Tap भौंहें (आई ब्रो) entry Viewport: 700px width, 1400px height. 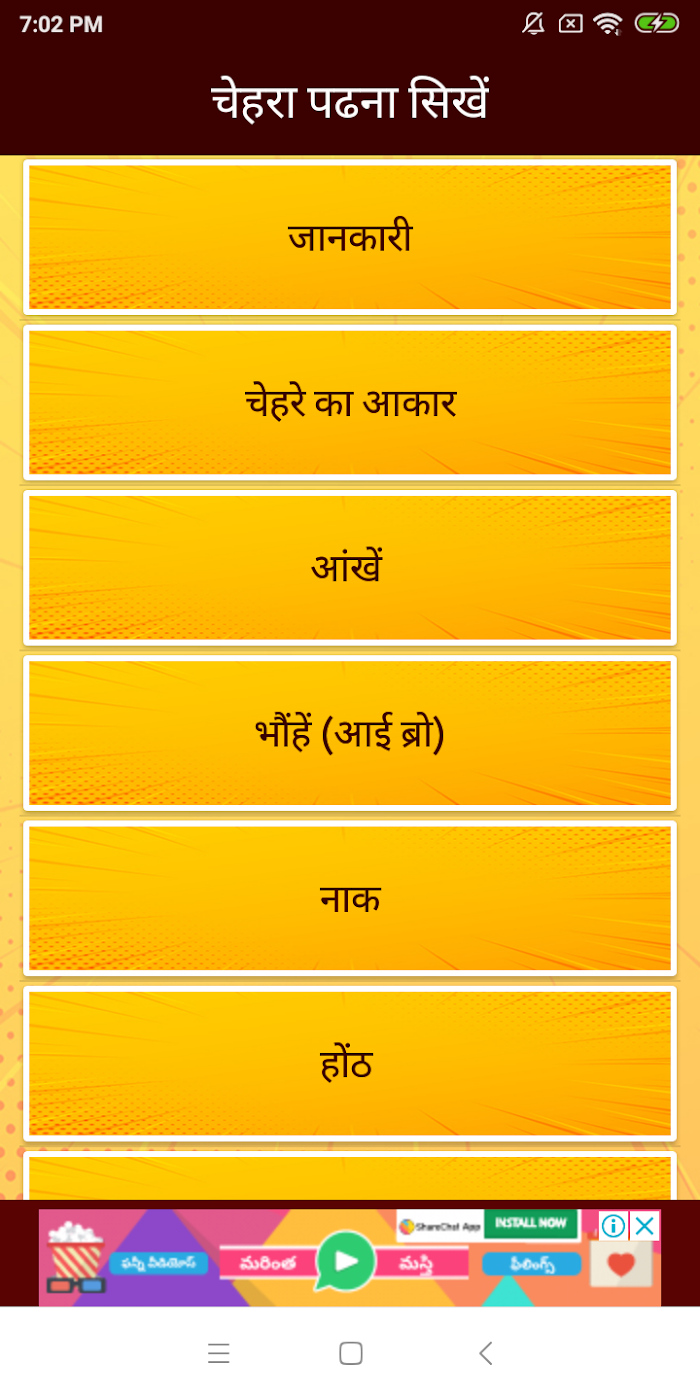pyautogui.click(x=350, y=734)
